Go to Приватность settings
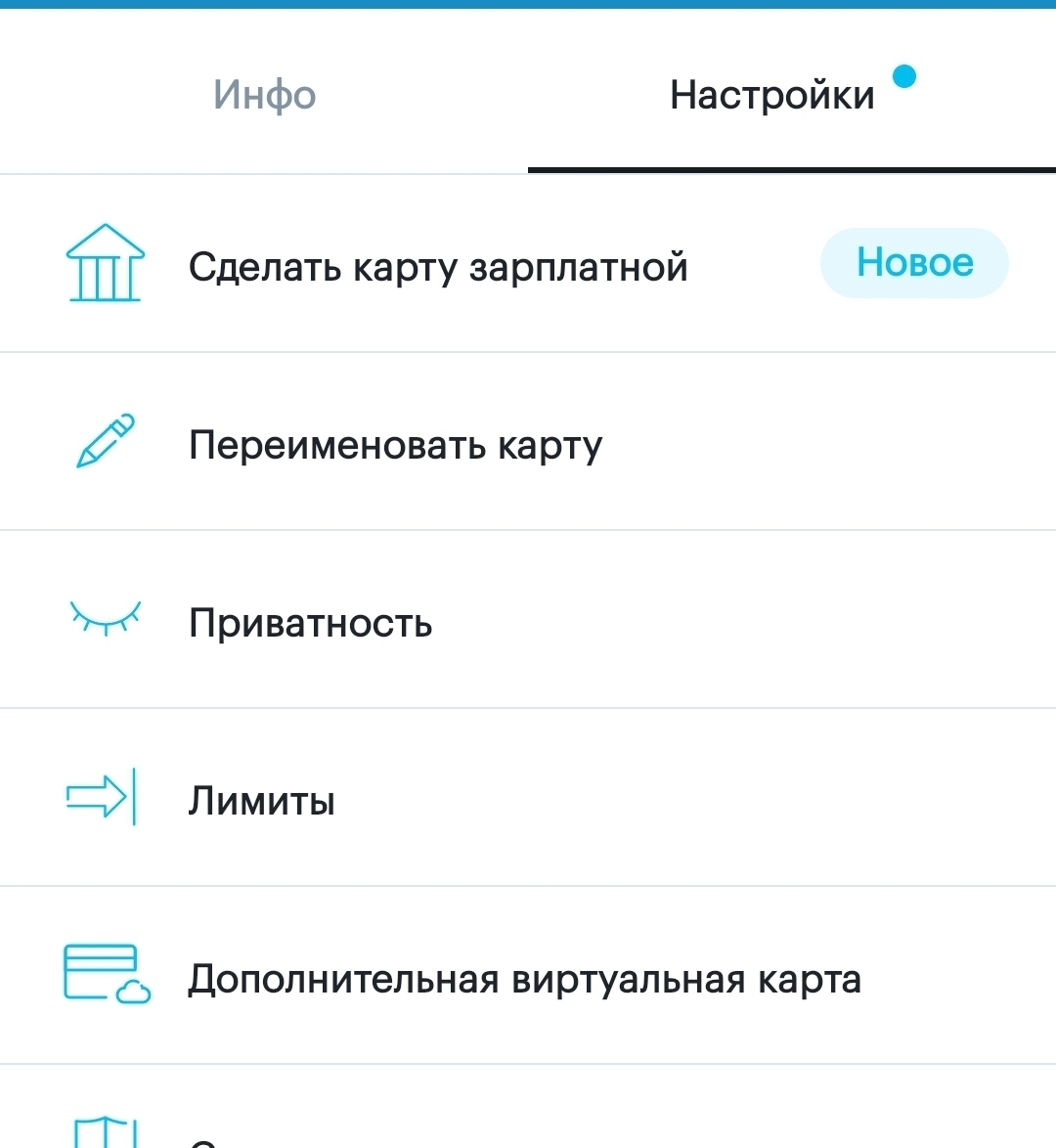Viewport: 1056px width, 1148px height. 311,623
